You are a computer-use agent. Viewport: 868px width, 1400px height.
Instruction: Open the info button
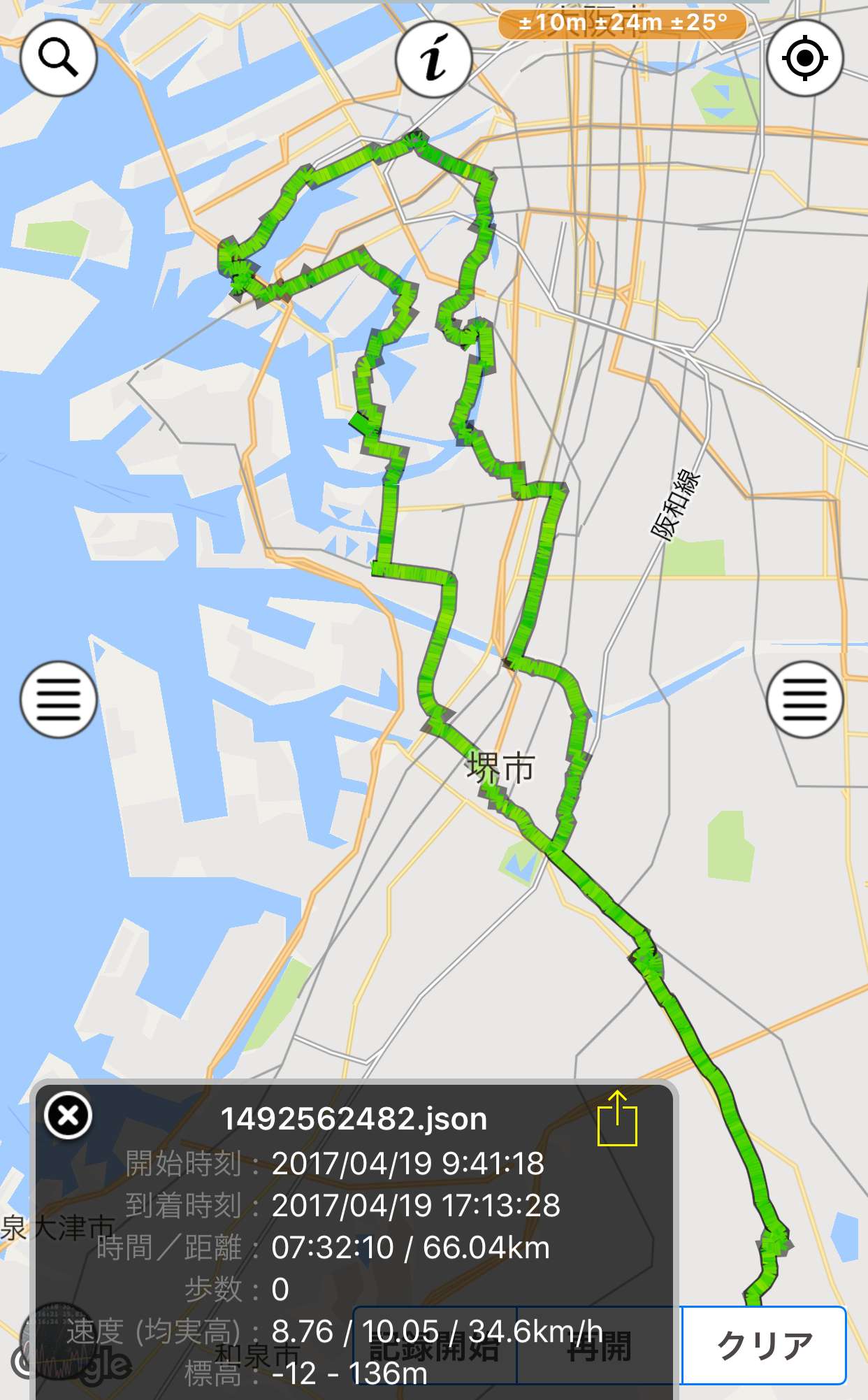(433, 57)
